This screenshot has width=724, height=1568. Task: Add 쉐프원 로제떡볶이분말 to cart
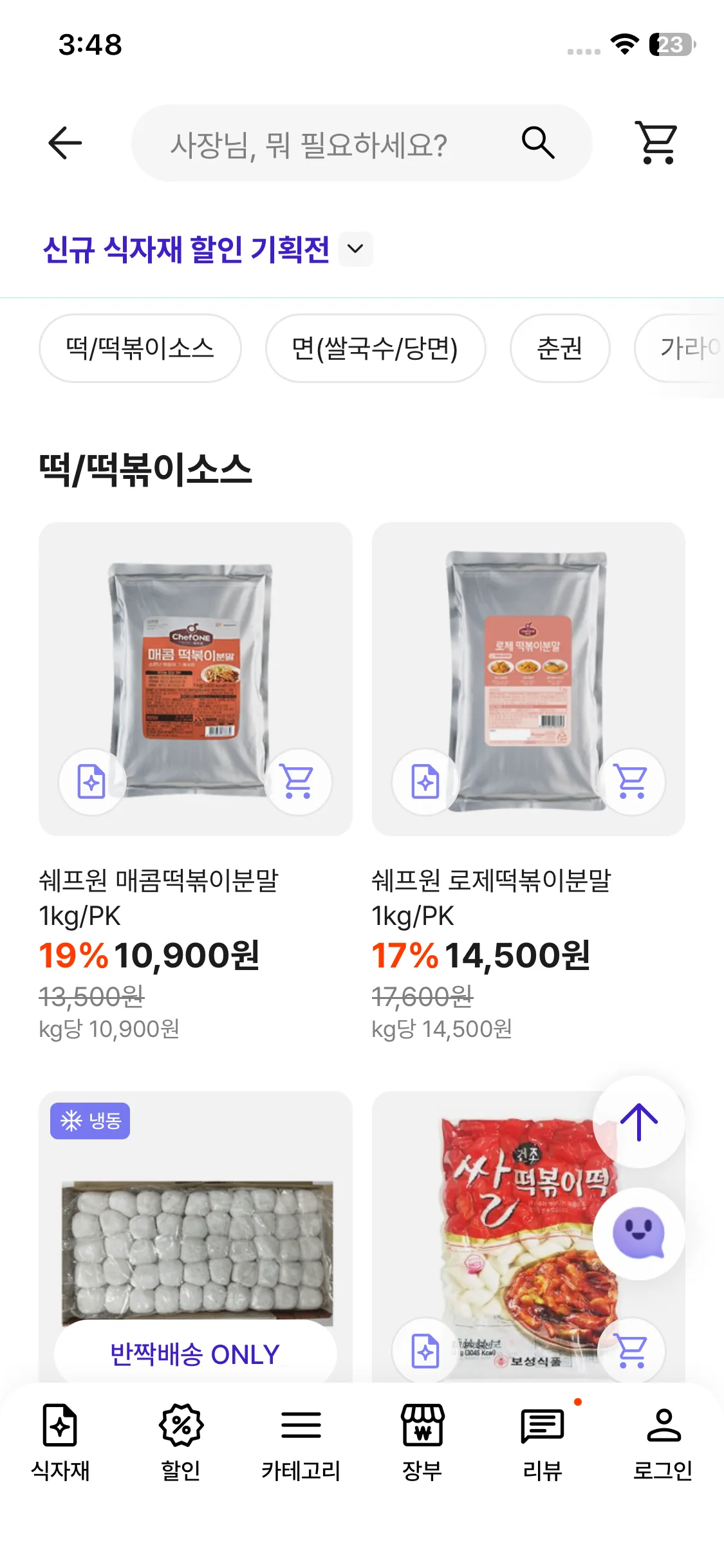coord(631,781)
